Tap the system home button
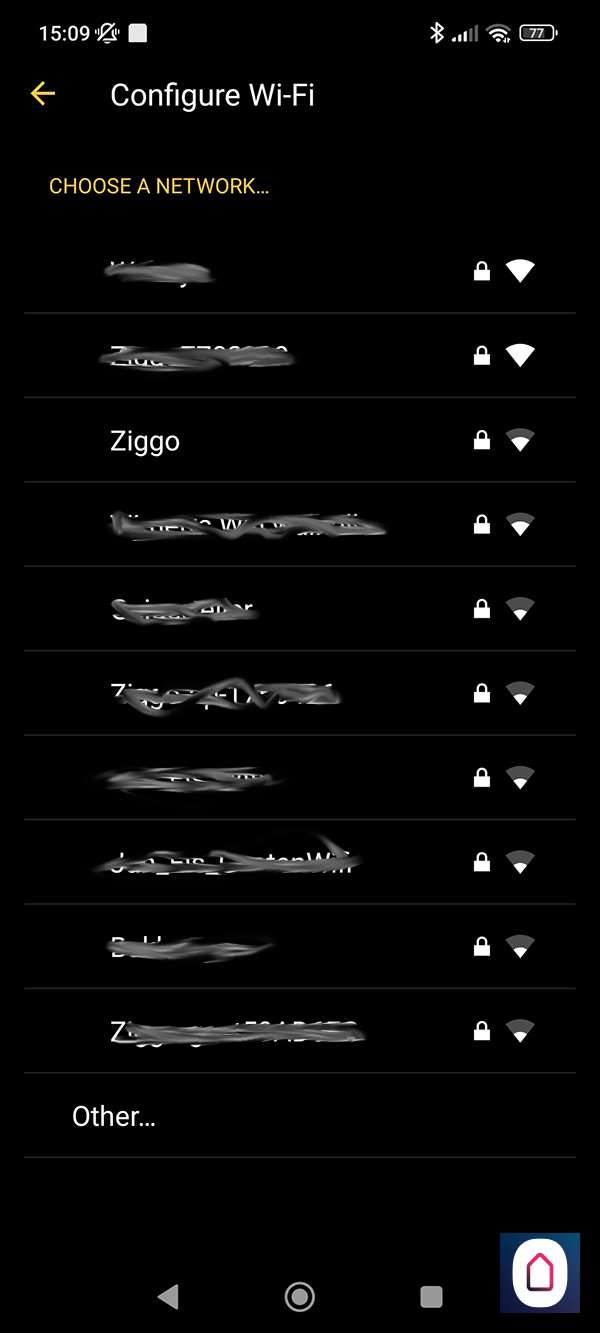Viewport: 600px width, 1333px height. click(x=299, y=1296)
